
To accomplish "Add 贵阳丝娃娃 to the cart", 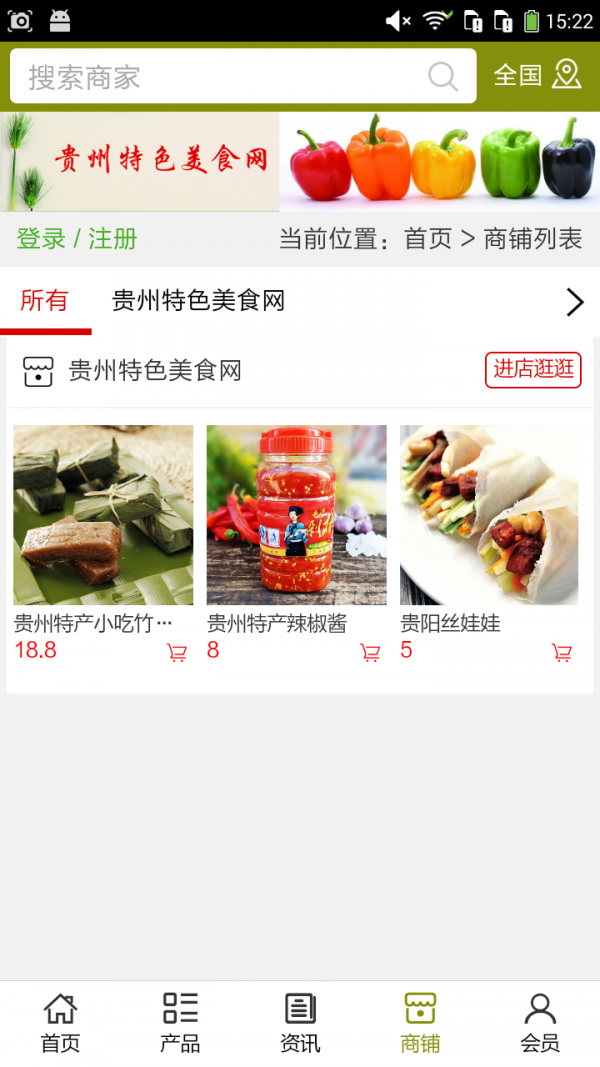I will pyautogui.click(x=562, y=653).
